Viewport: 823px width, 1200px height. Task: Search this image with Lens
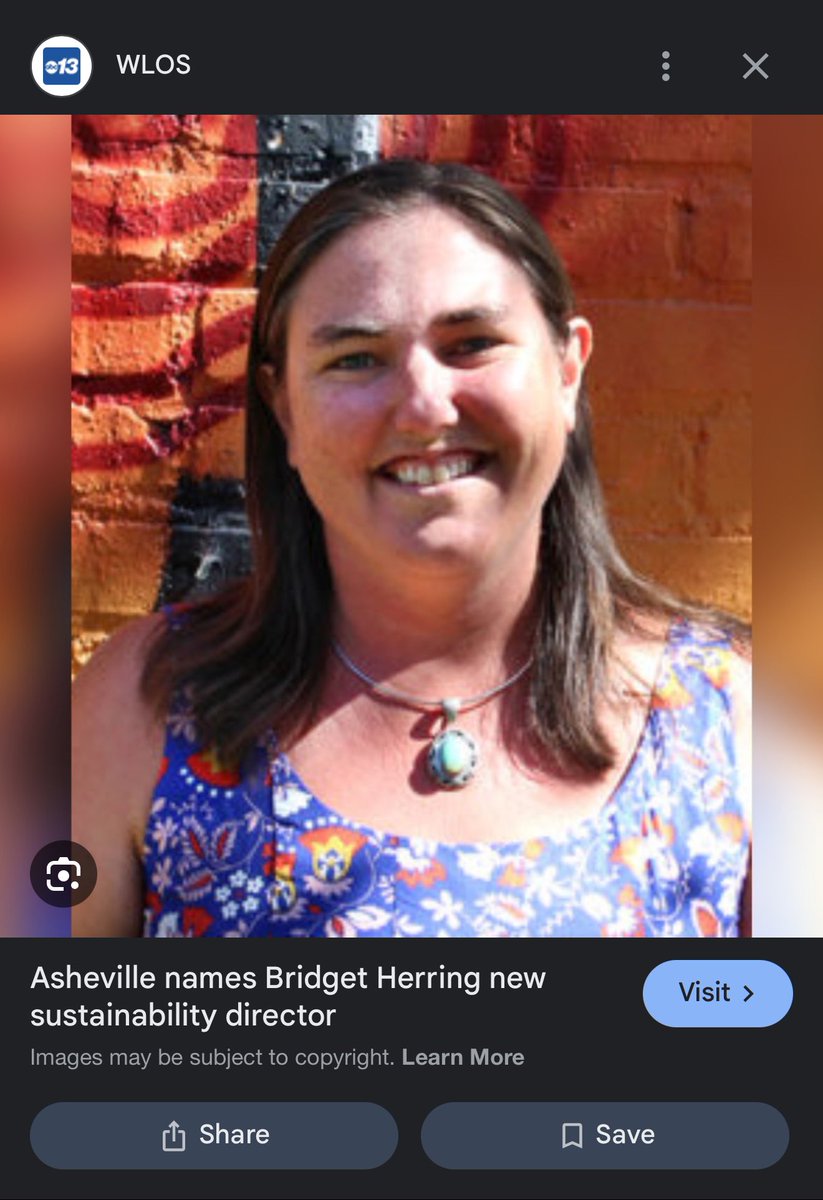click(63, 875)
